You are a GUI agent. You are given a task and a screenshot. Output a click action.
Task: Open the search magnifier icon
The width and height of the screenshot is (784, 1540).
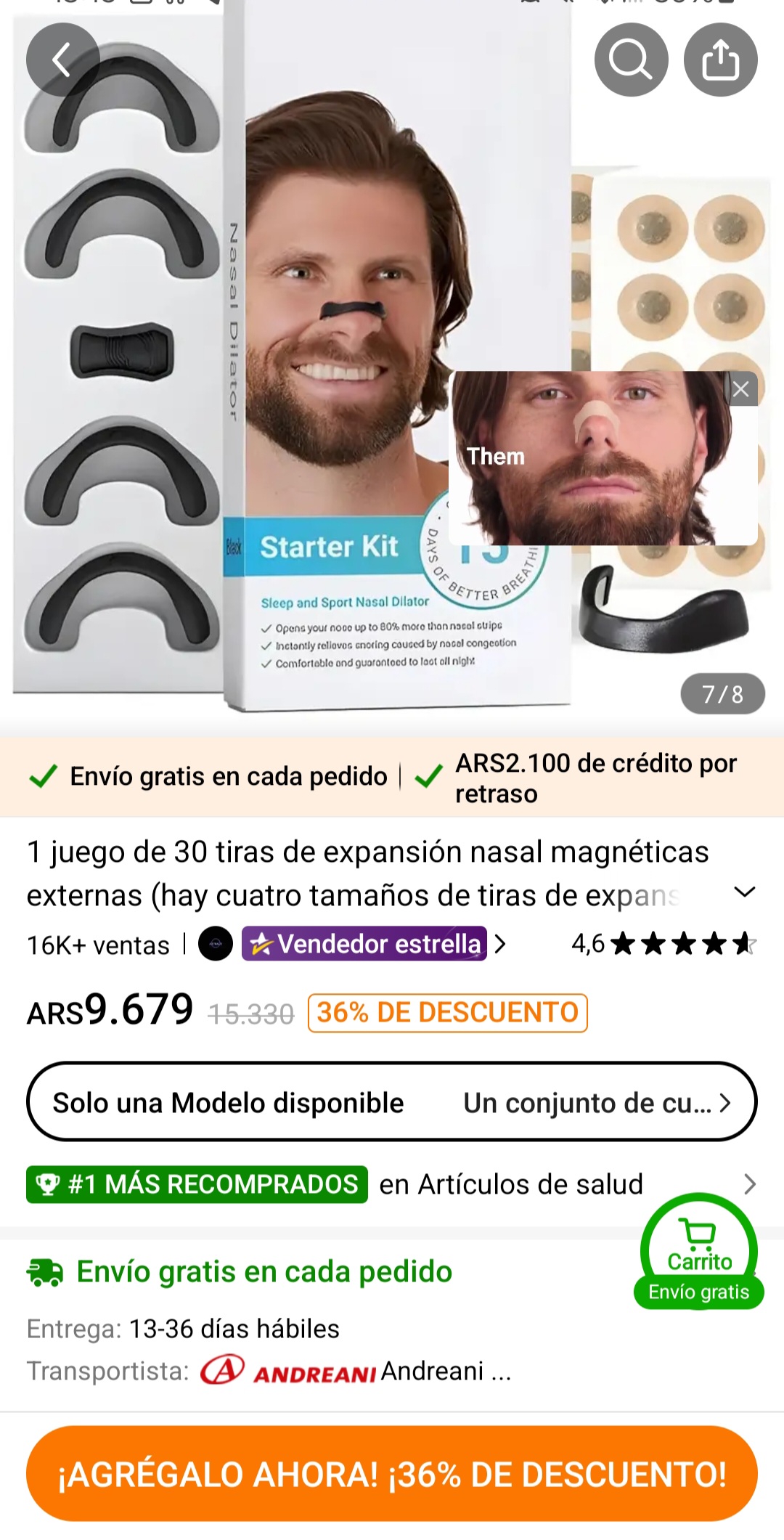tap(631, 60)
